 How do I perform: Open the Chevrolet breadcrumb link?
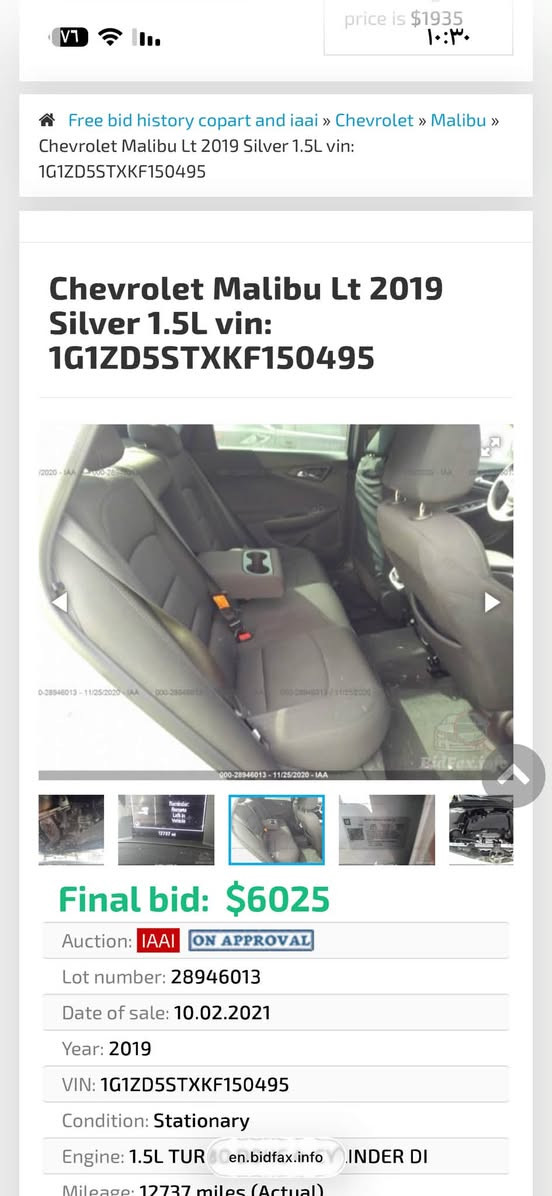(374, 121)
